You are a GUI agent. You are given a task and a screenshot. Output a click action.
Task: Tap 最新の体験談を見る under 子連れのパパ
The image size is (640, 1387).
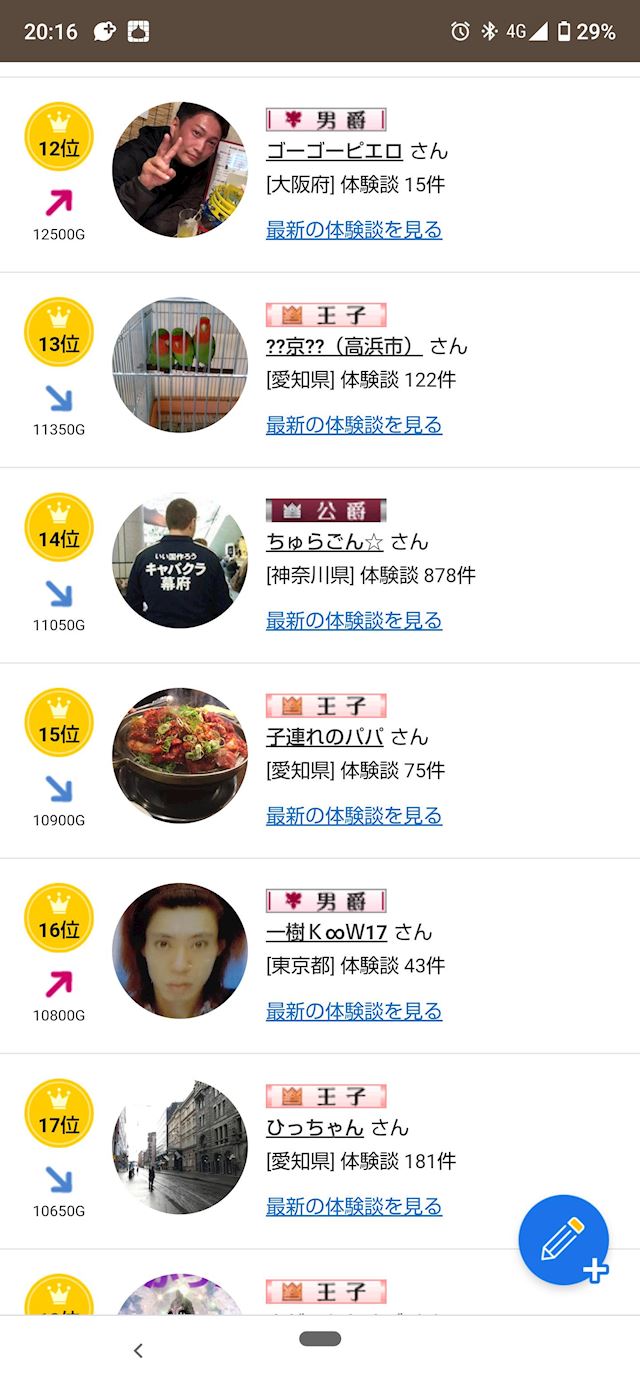pyautogui.click(x=354, y=816)
